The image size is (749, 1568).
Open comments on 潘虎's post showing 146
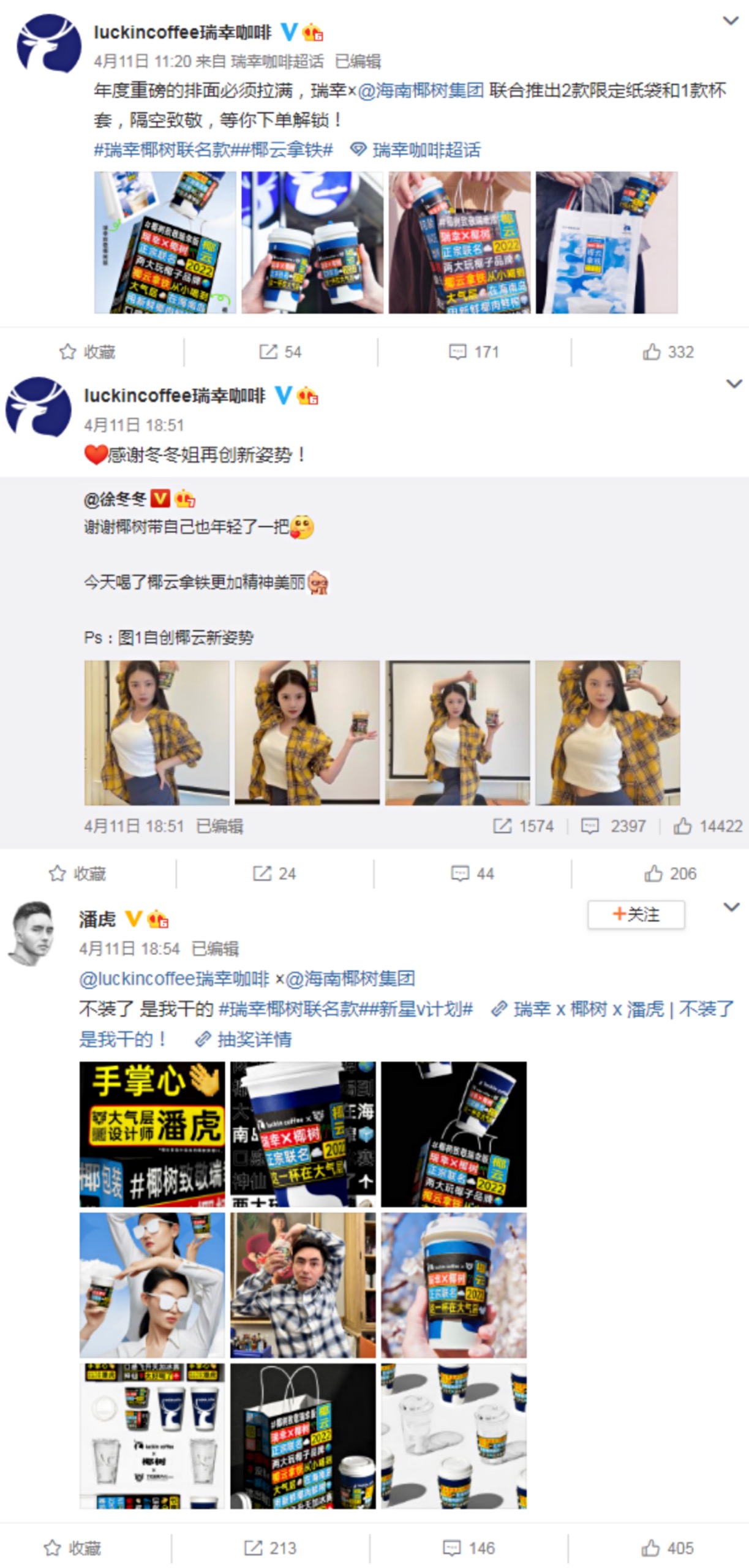tap(469, 1548)
